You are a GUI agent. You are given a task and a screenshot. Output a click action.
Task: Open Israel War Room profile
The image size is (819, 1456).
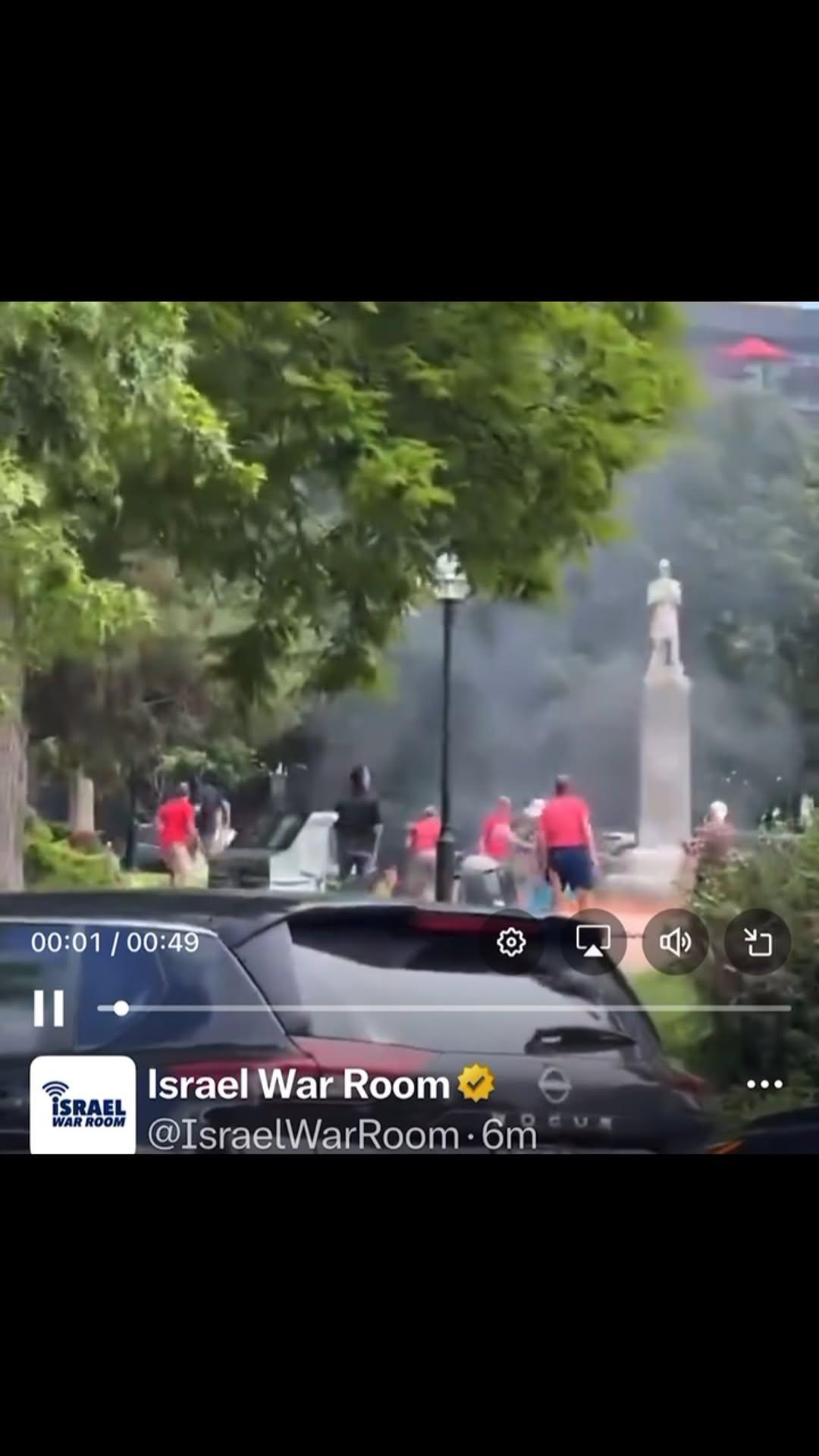299,1084
